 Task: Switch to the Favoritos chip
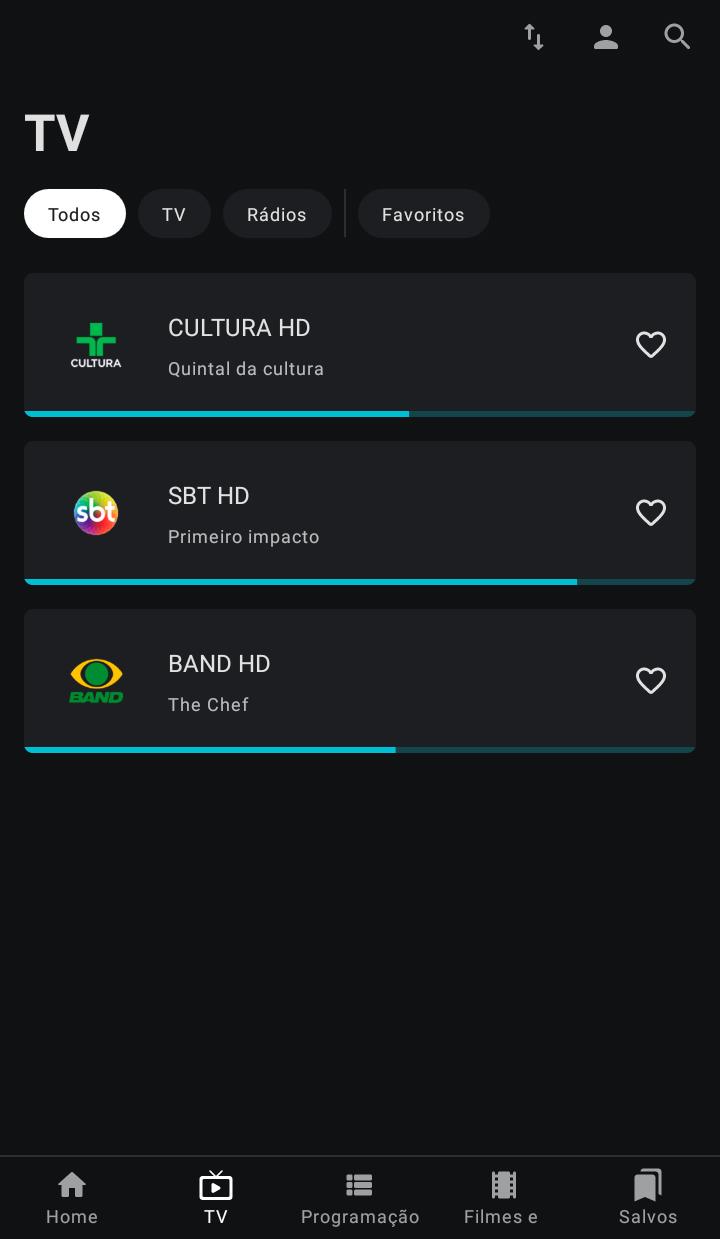coord(423,214)
